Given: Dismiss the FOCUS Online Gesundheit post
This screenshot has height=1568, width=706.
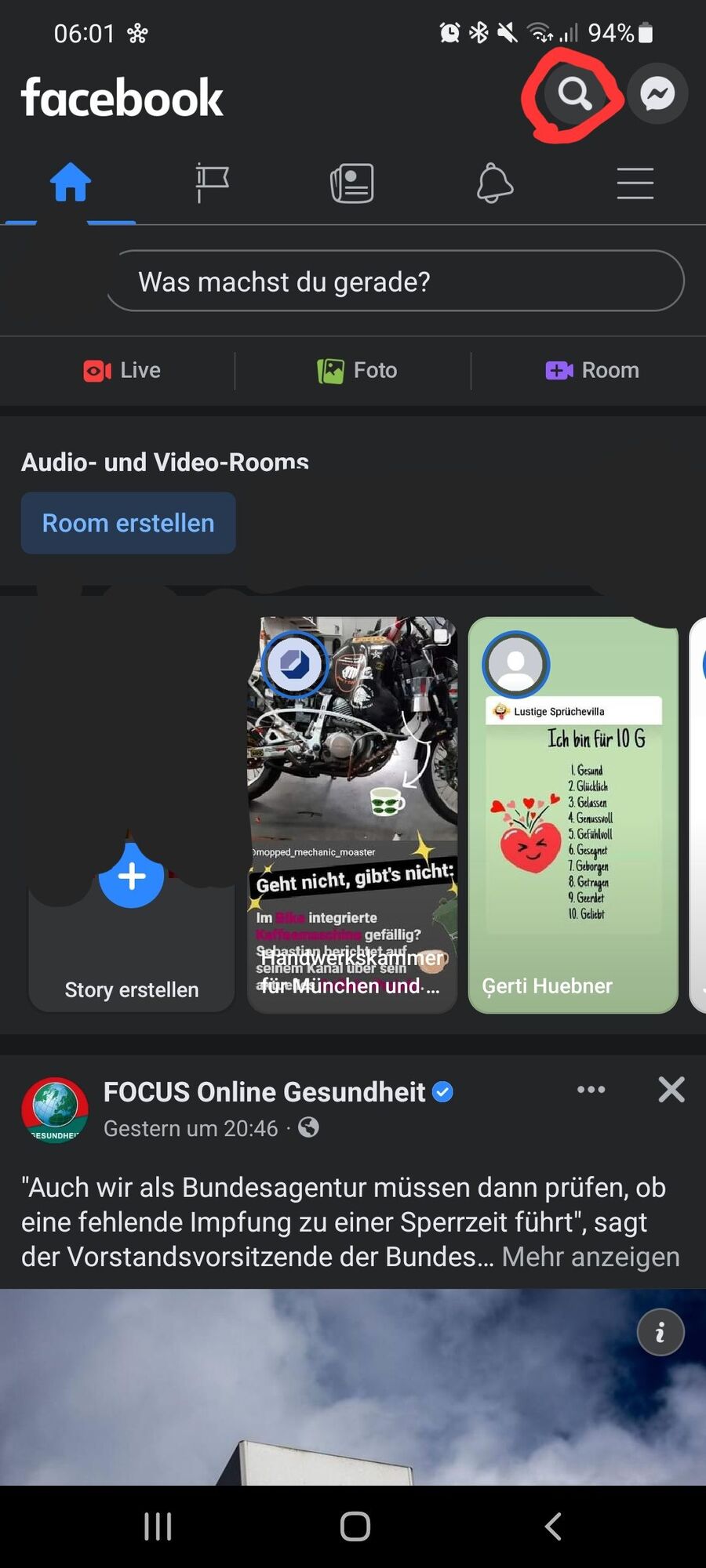Looking at the screenshot, I should (x=671, y=1090).
